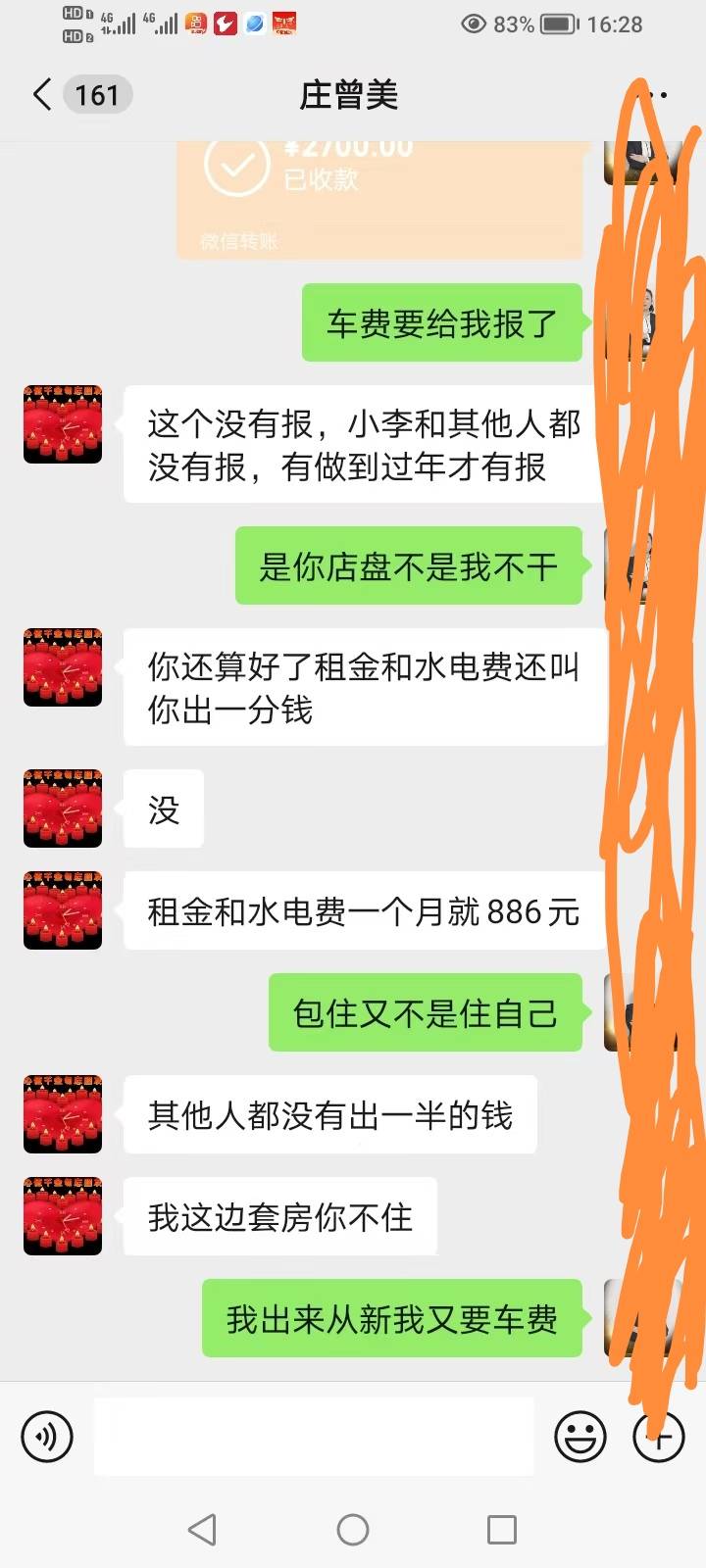
Task: Open the plus attachment menu
Action: pyautogui.click(x=659, y=1437)
